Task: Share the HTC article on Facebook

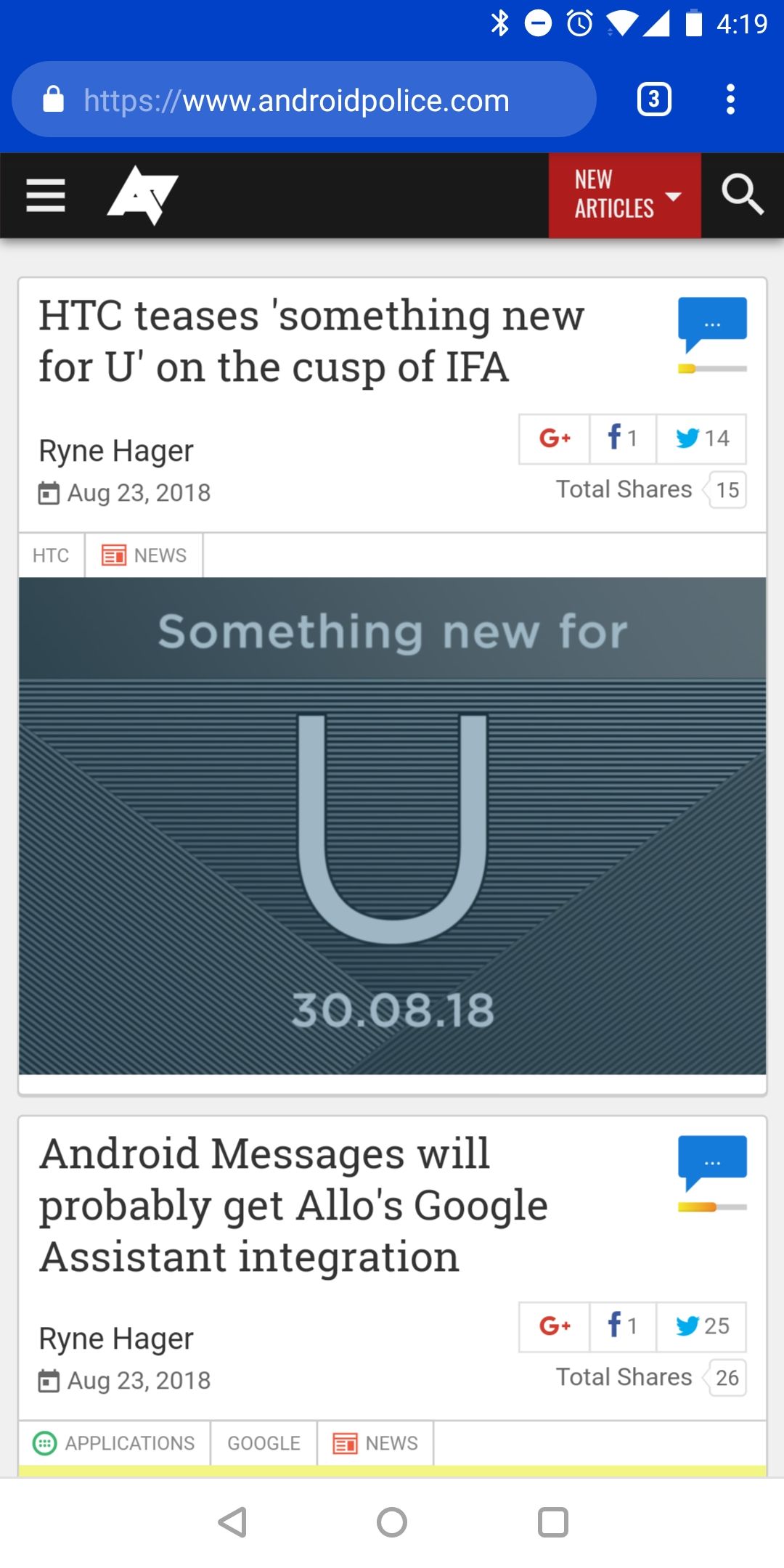Action: coord(623,438)
